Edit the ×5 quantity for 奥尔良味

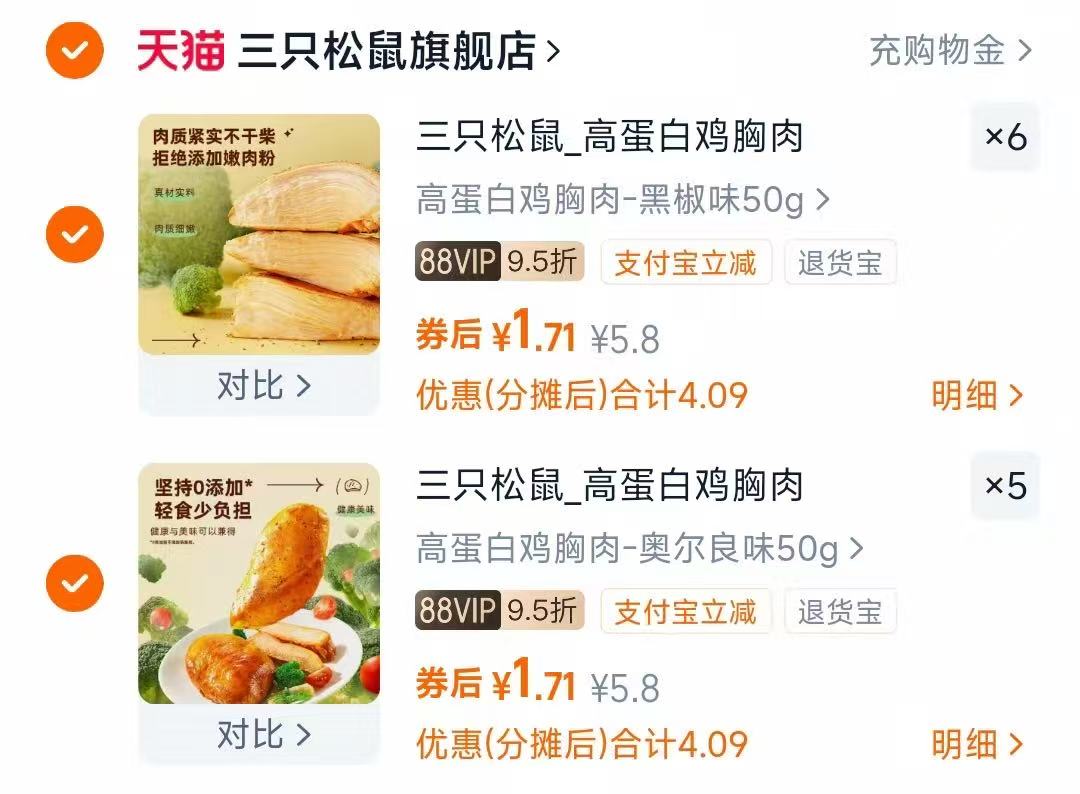click(x=1005, y=487)
